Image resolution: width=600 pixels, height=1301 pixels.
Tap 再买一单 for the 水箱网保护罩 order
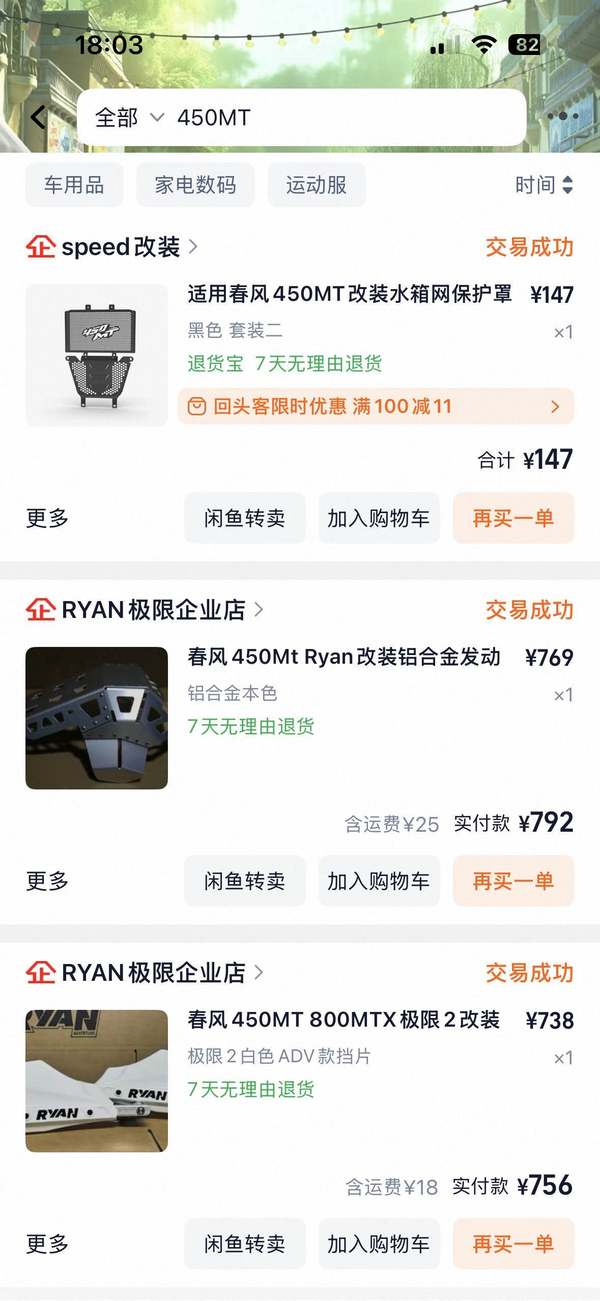point(513,518)
